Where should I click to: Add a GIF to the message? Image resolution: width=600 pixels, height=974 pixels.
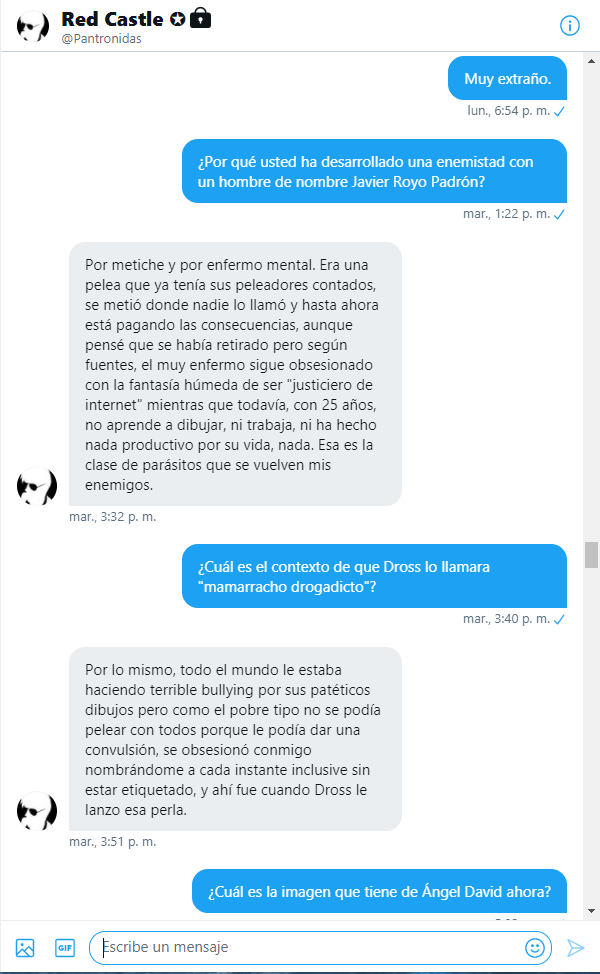pyautogui.click(x=65, y=948)
